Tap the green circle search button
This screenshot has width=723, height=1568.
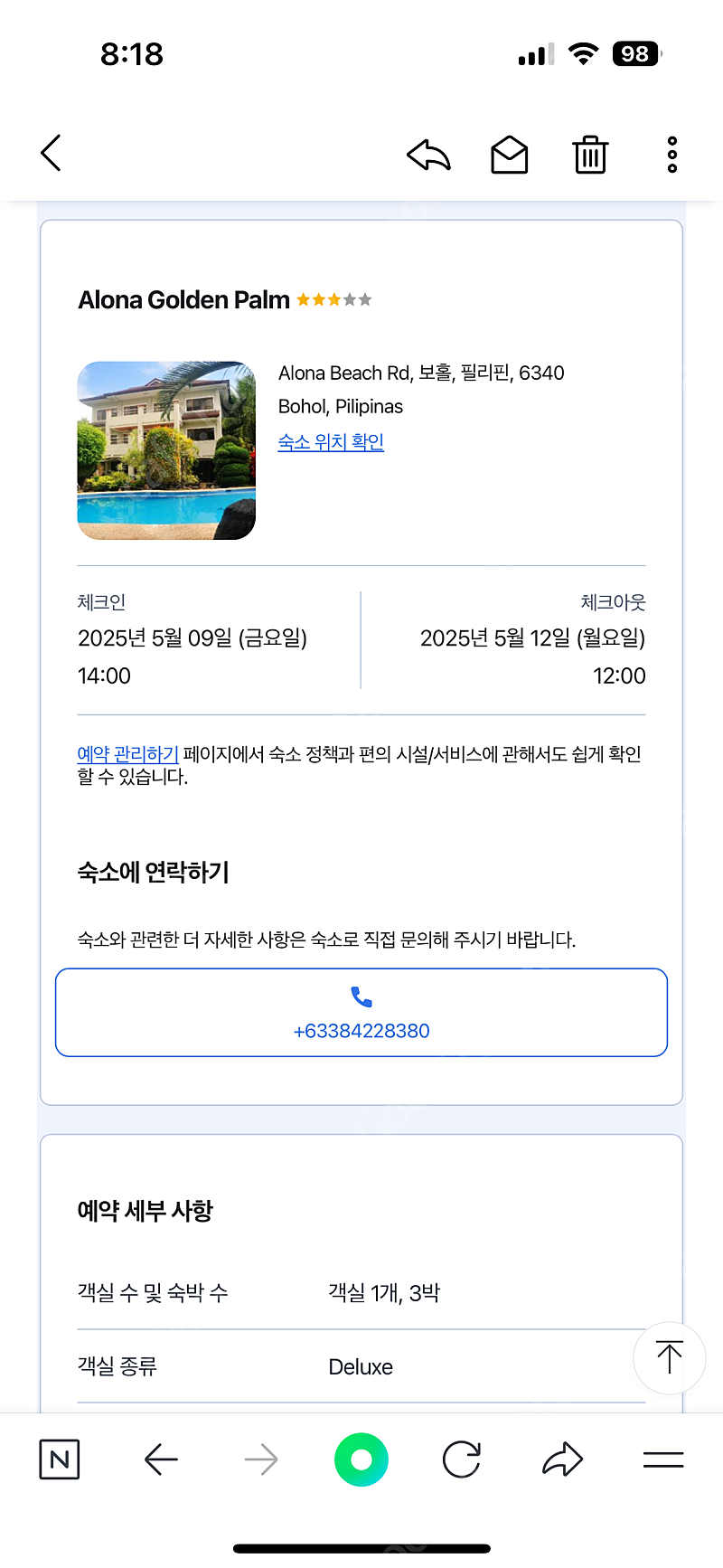(x=361, y=1459)
